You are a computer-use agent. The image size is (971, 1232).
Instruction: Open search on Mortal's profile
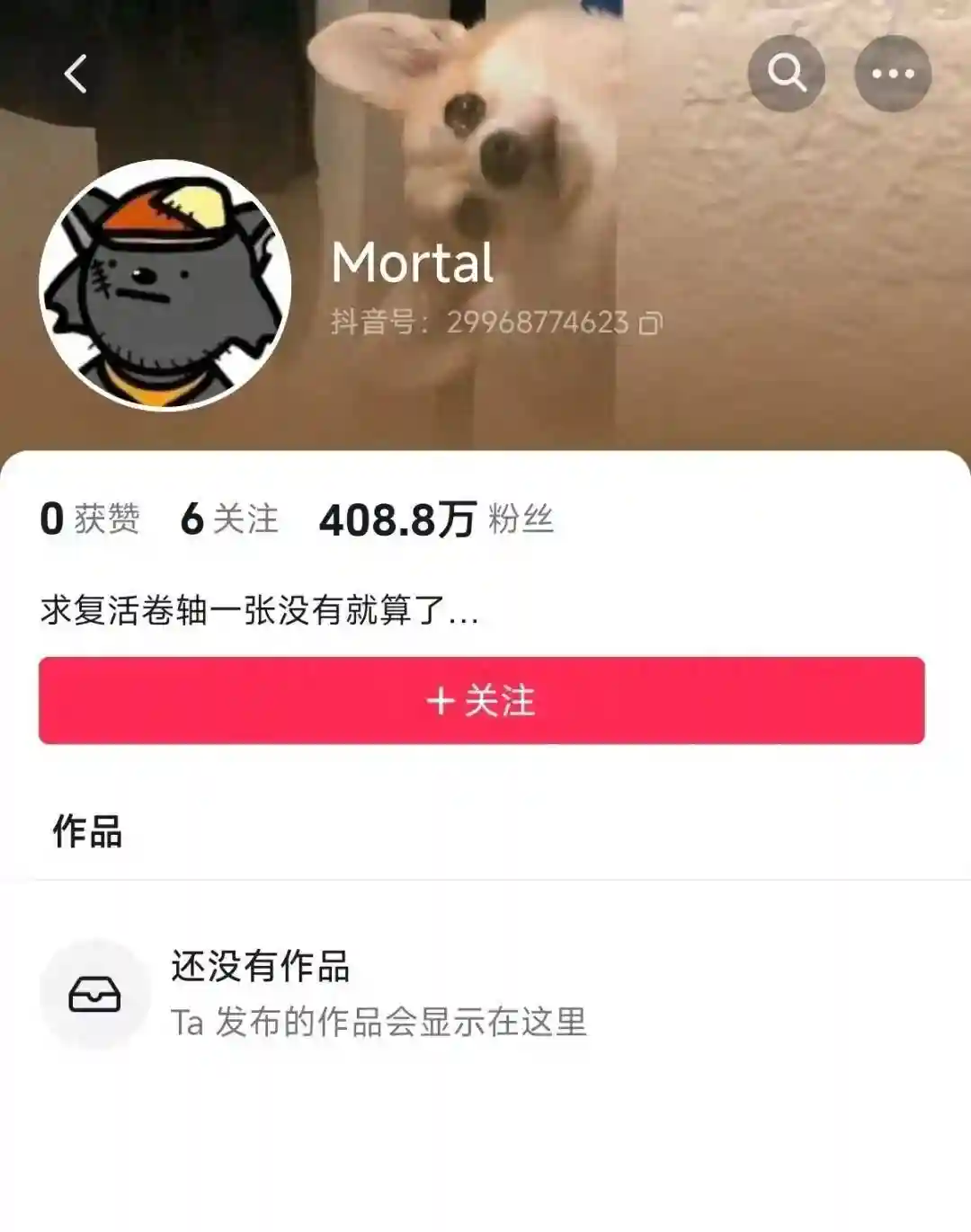tap(787, 74)
